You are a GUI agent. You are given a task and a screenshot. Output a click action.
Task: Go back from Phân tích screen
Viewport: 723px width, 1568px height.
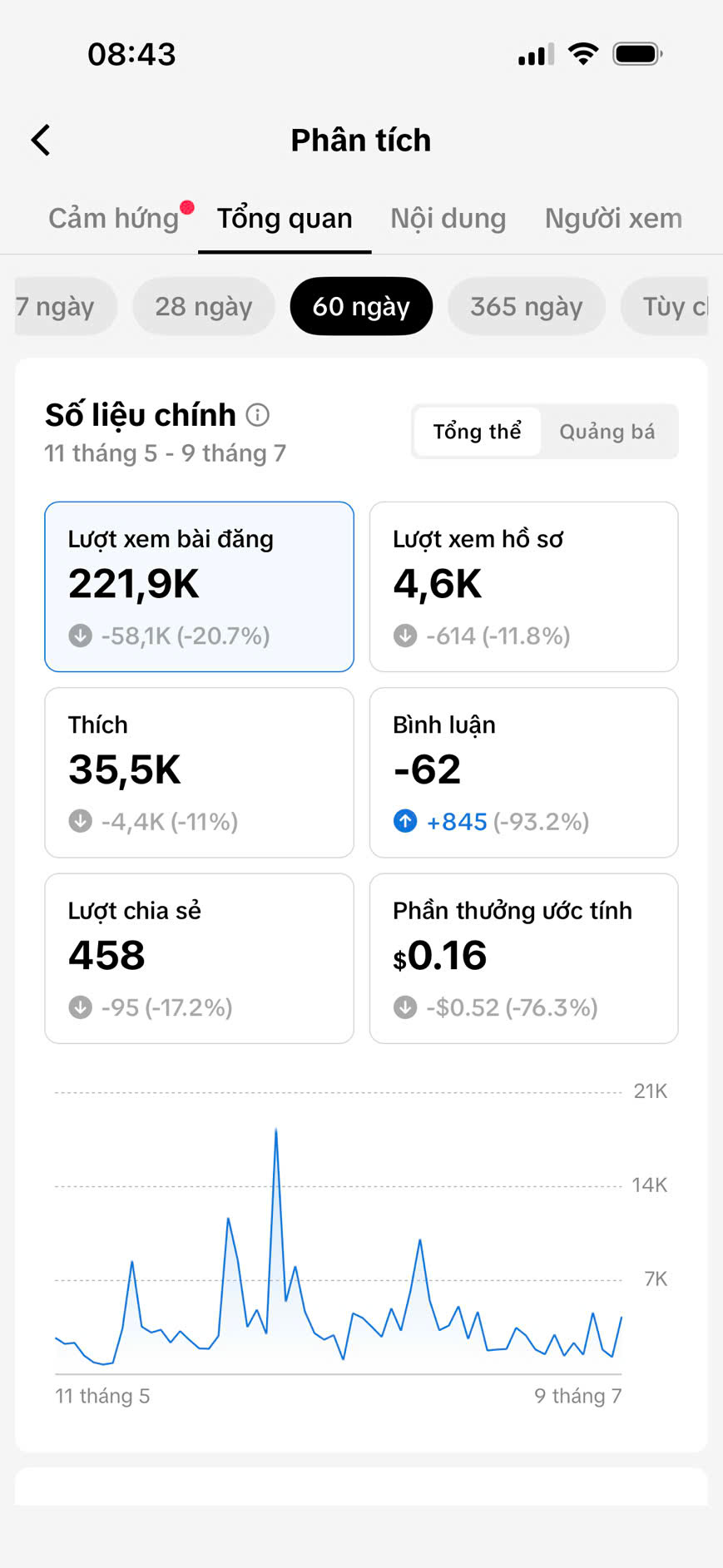(41, 140)
